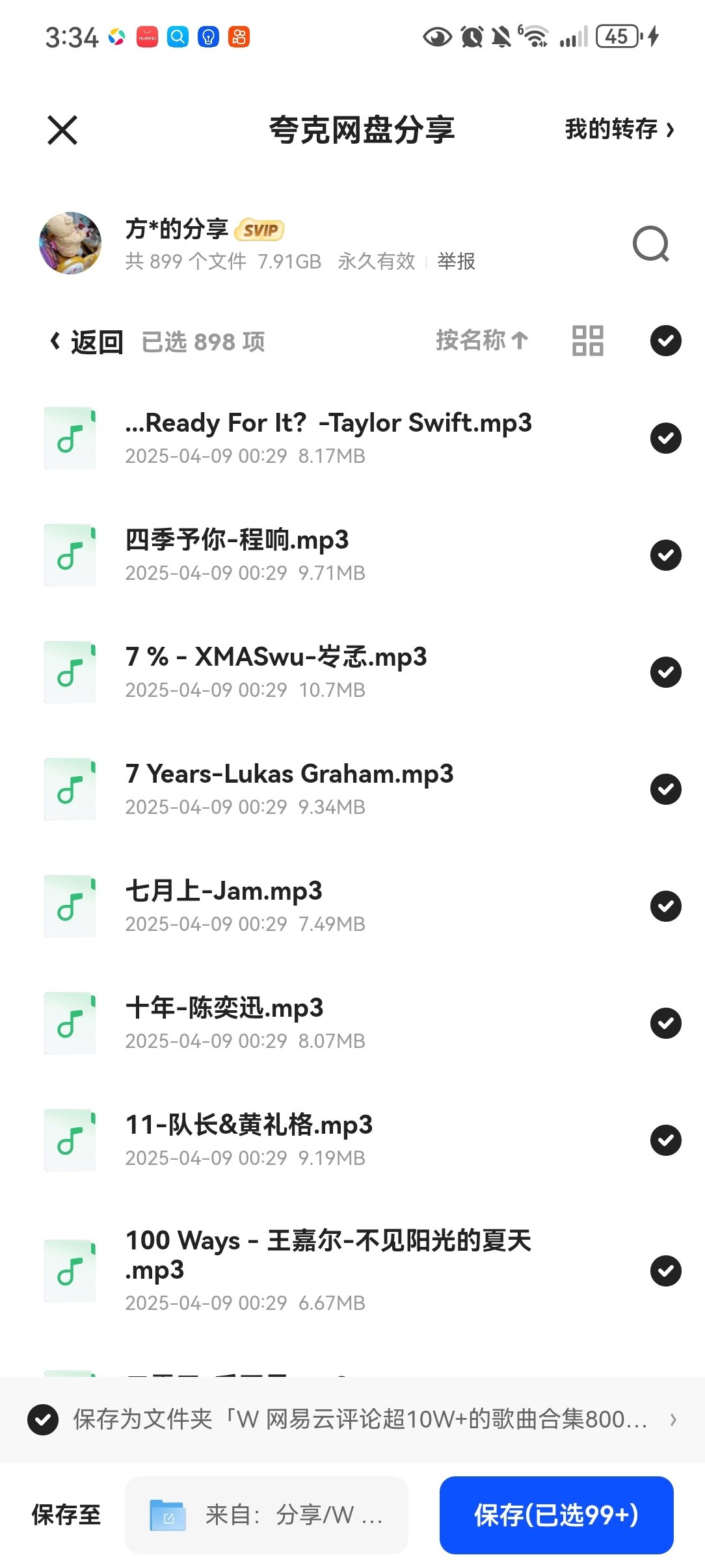
Task: Report this share via 举报
Action: pyautogui.click(x=456, y=261)
